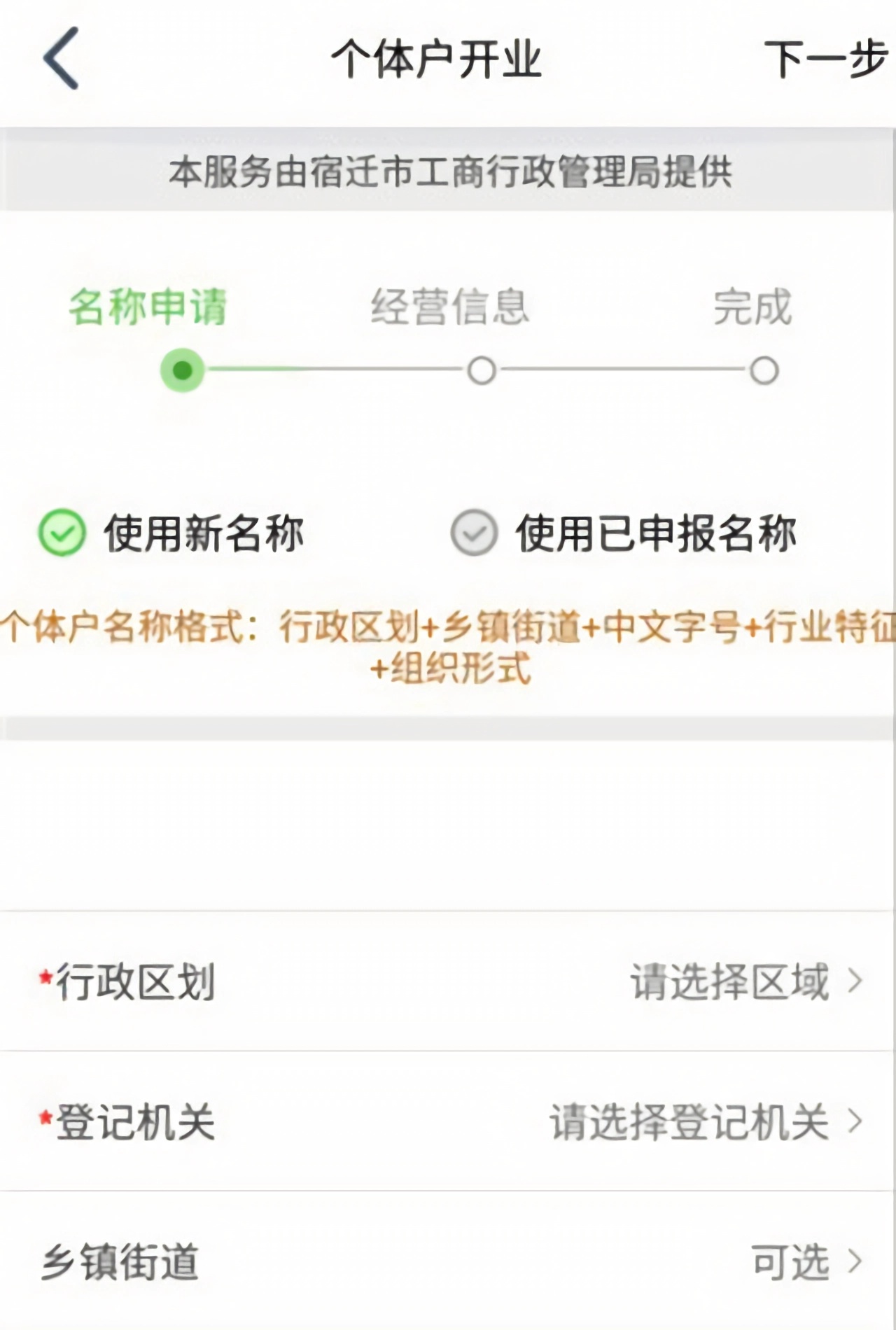Viewport: 896px width, 1330px height.
Task: Click the hollow circle under 经营信息
Action: click(483, 370)
